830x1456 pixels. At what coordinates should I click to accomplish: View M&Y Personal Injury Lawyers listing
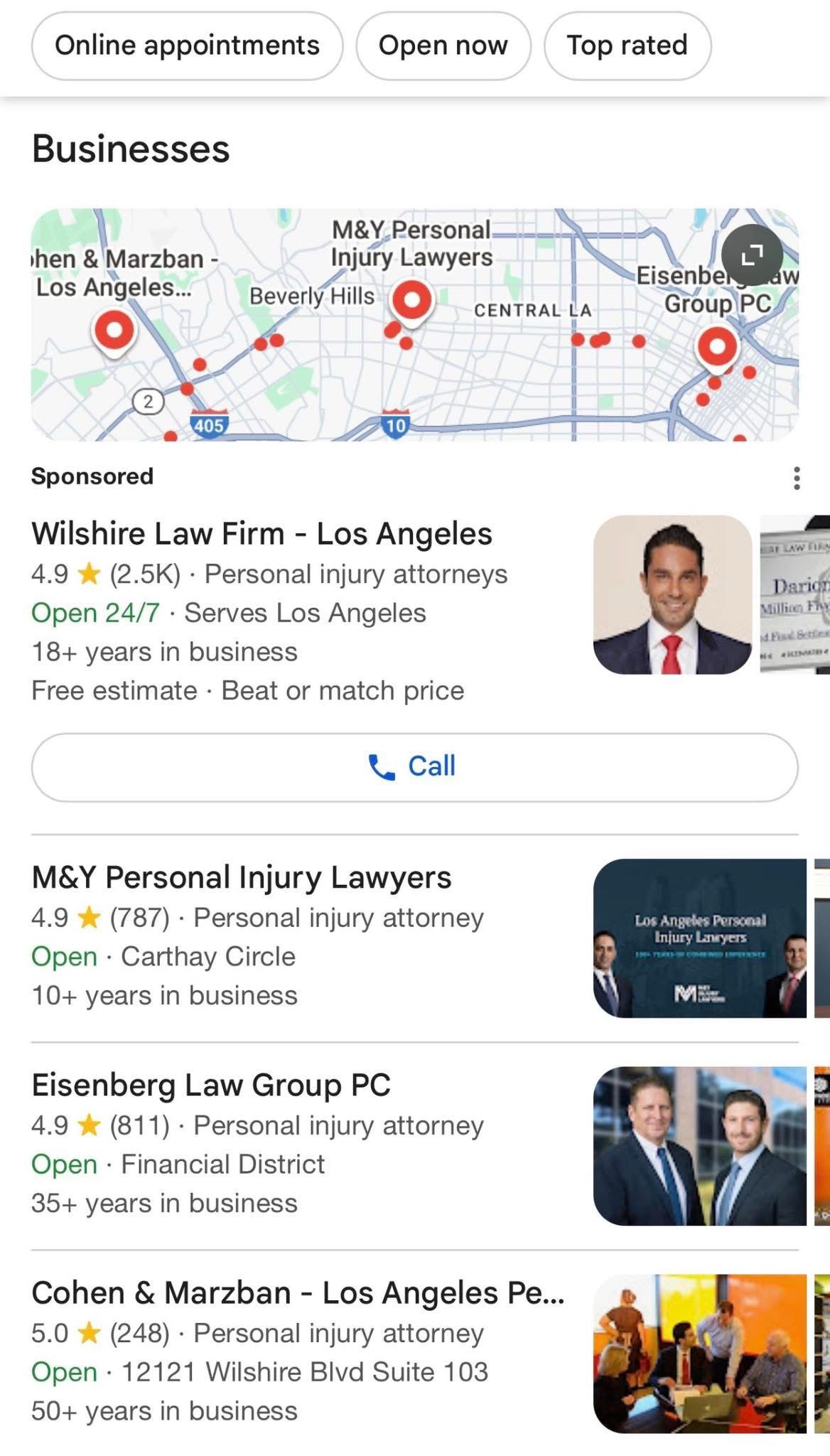[242, 877]
